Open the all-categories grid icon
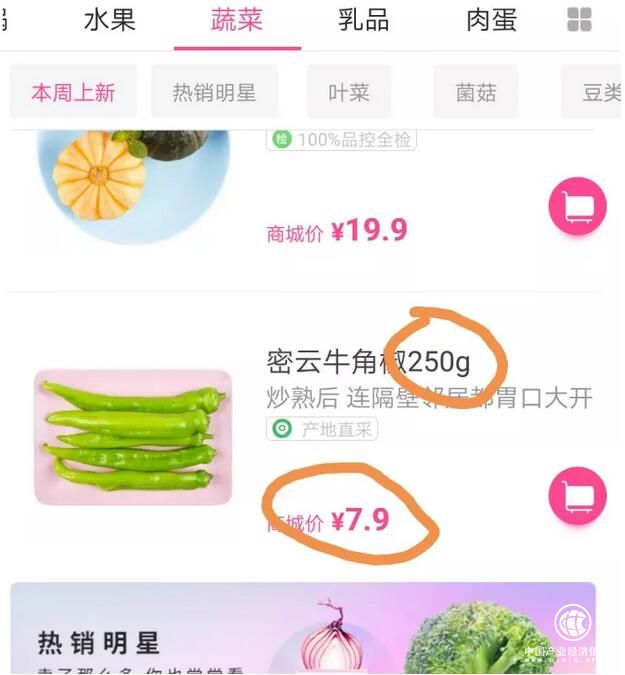The height and width of the screenshot is (675, 625). coord(579,20)
